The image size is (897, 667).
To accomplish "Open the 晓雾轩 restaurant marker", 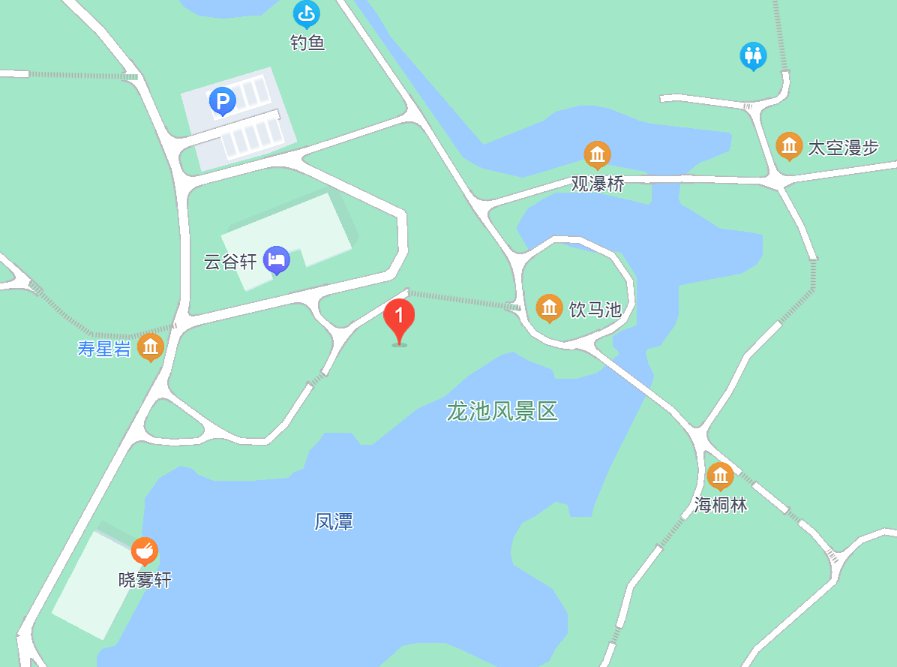I will 145,551.
